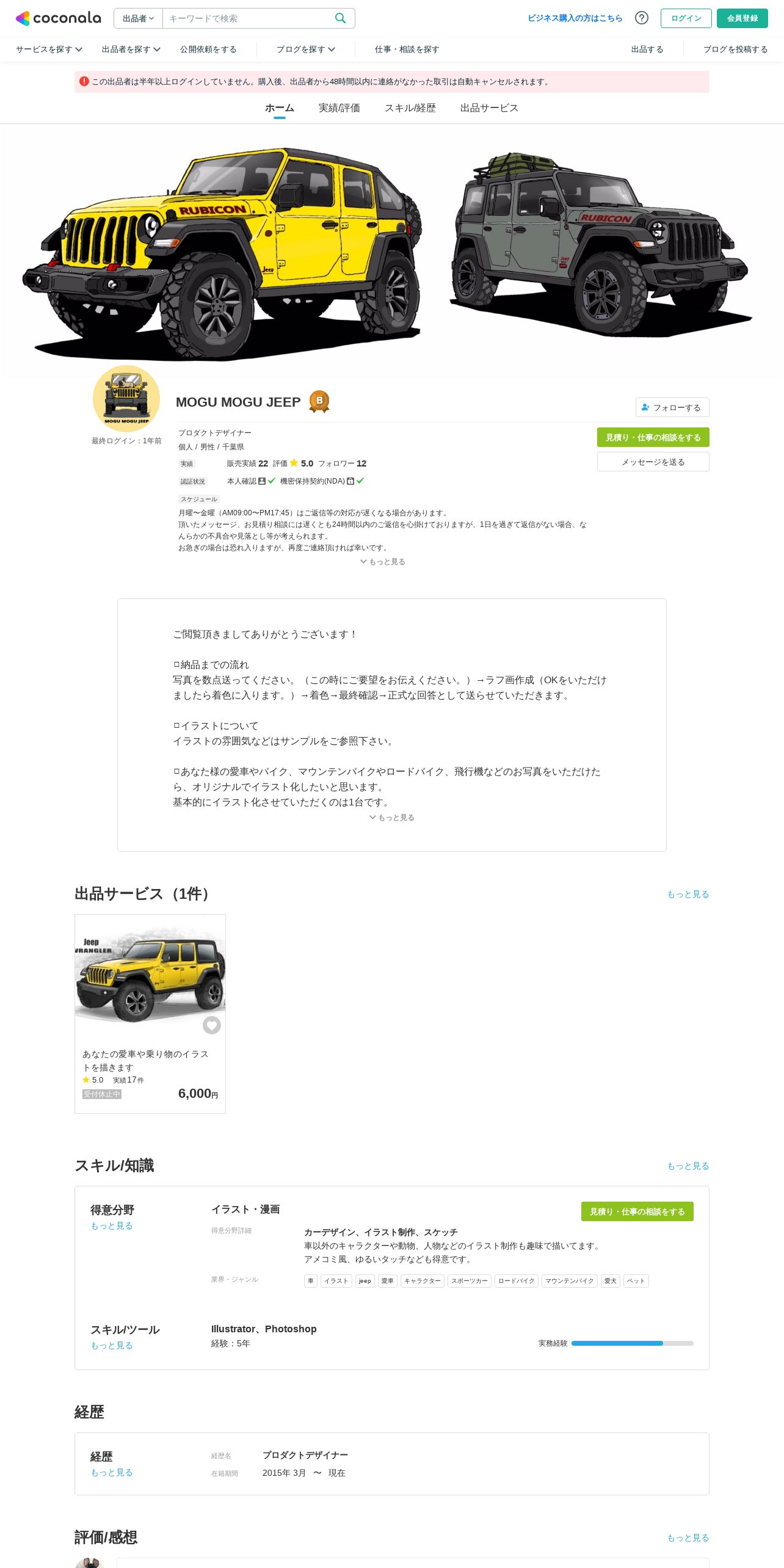Viewport: 784px width, 1568px height.
Task: Expand the サービスを探す menu
Action: click(49, 49)
